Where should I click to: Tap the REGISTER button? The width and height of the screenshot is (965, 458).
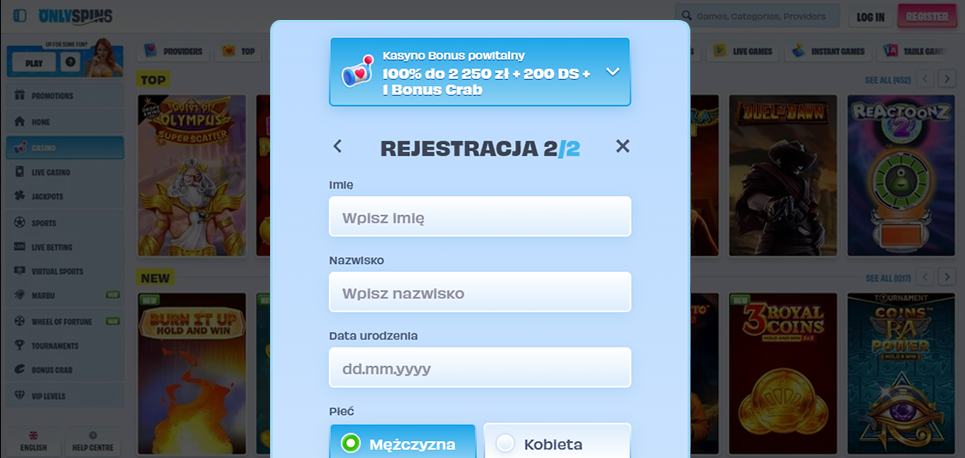925,17
